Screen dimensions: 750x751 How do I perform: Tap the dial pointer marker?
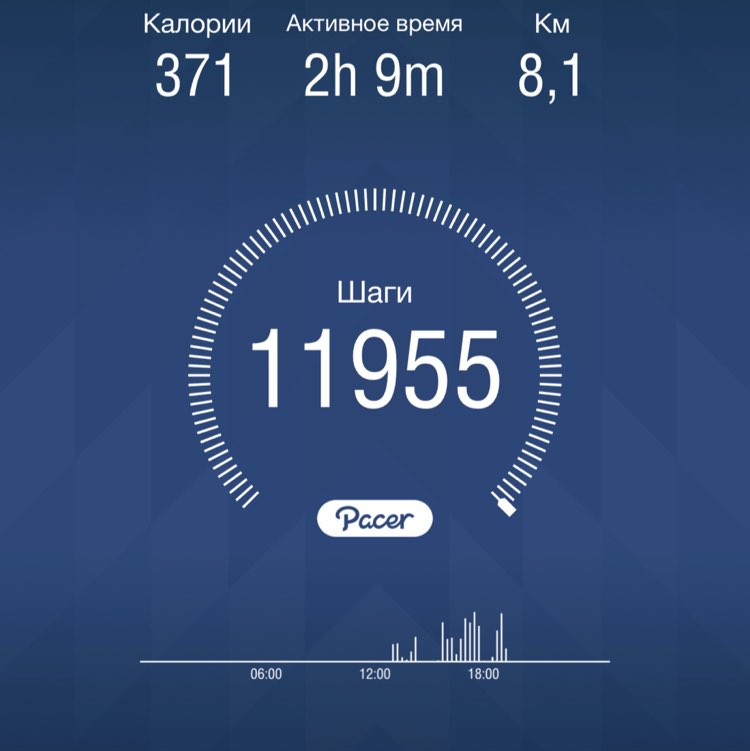pyautogui.click(x=503, y=505)
